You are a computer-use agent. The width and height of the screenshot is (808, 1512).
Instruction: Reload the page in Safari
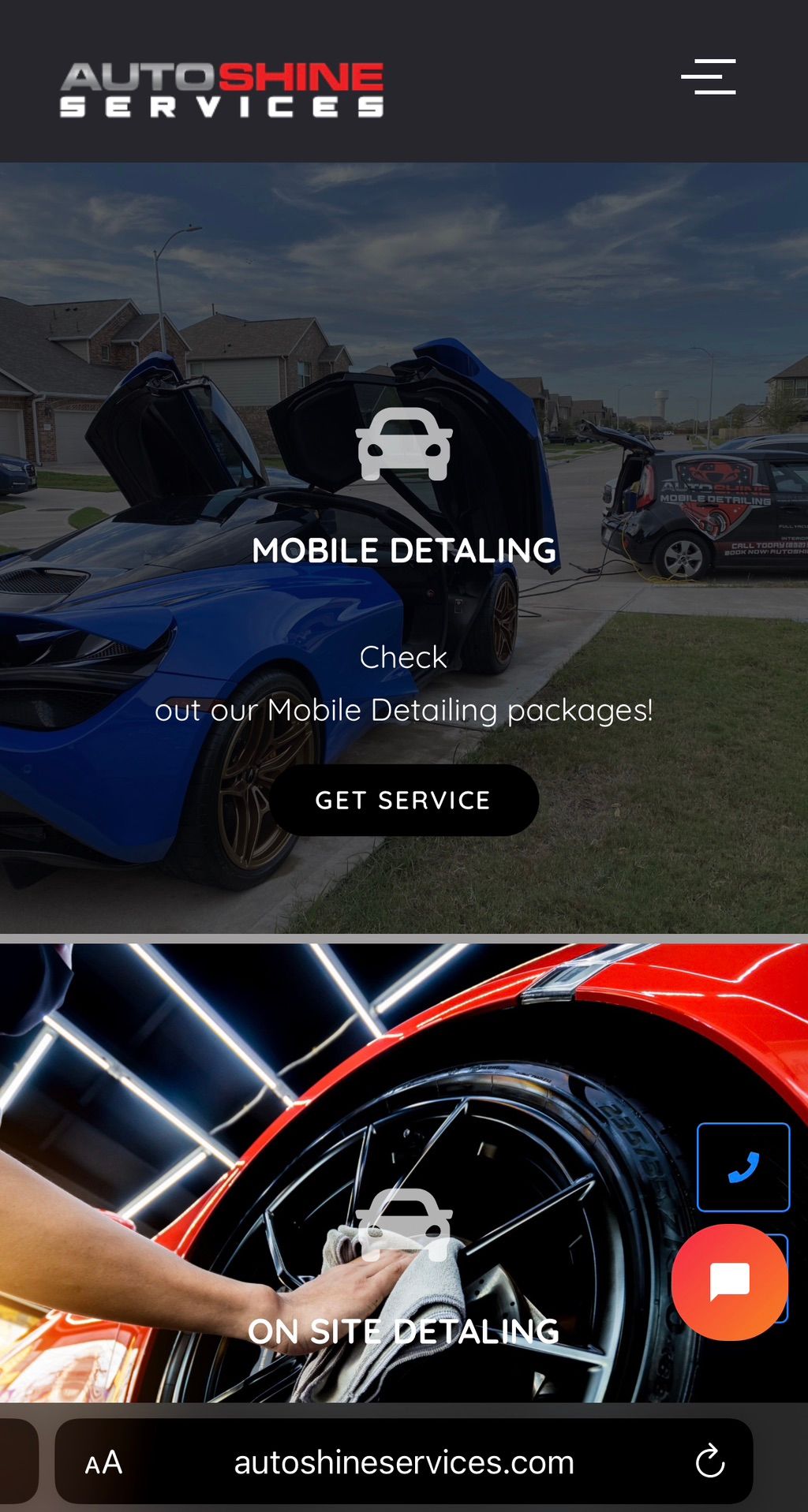pyautogui.click(x=709, y=1462)
